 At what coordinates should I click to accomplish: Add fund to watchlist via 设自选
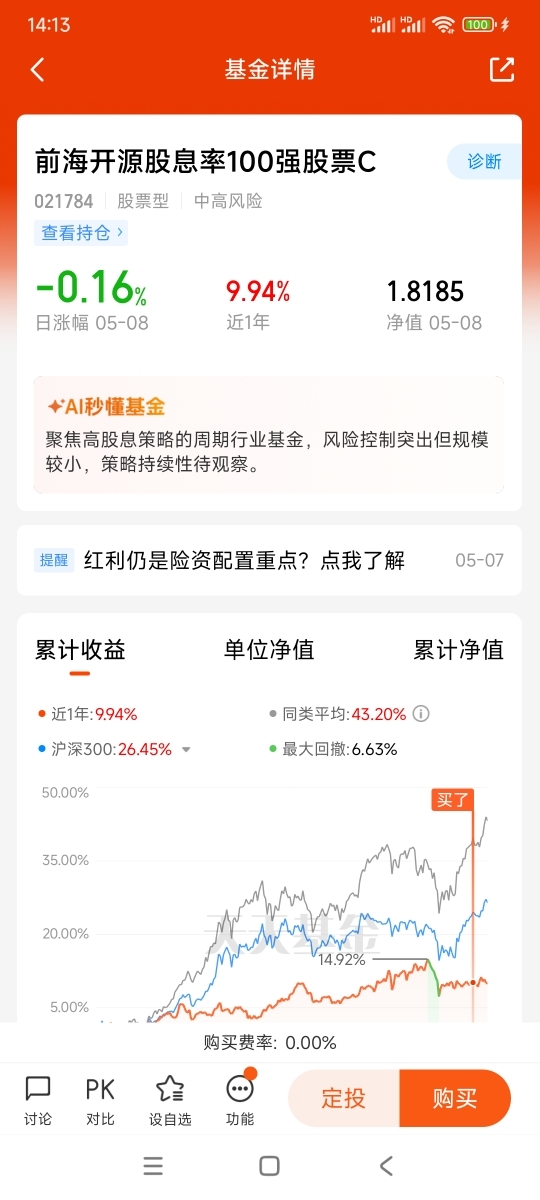click(170, 1100)
